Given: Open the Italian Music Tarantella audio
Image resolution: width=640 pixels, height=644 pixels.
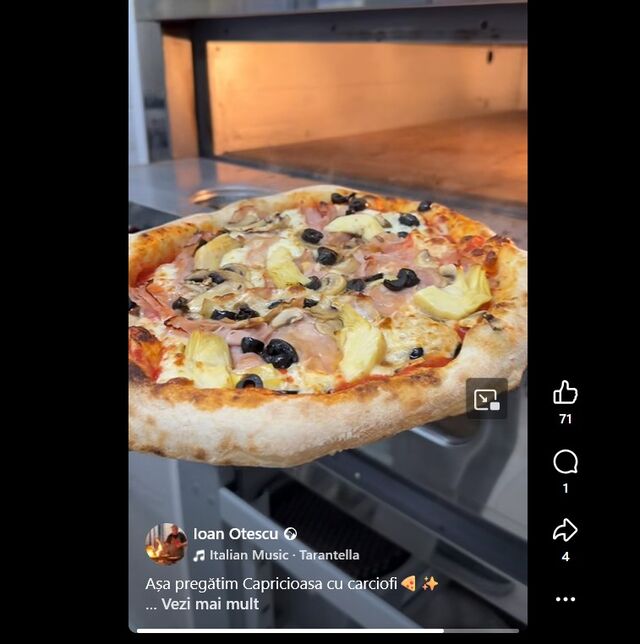Looking at the screenshot, I should (276, 555).
